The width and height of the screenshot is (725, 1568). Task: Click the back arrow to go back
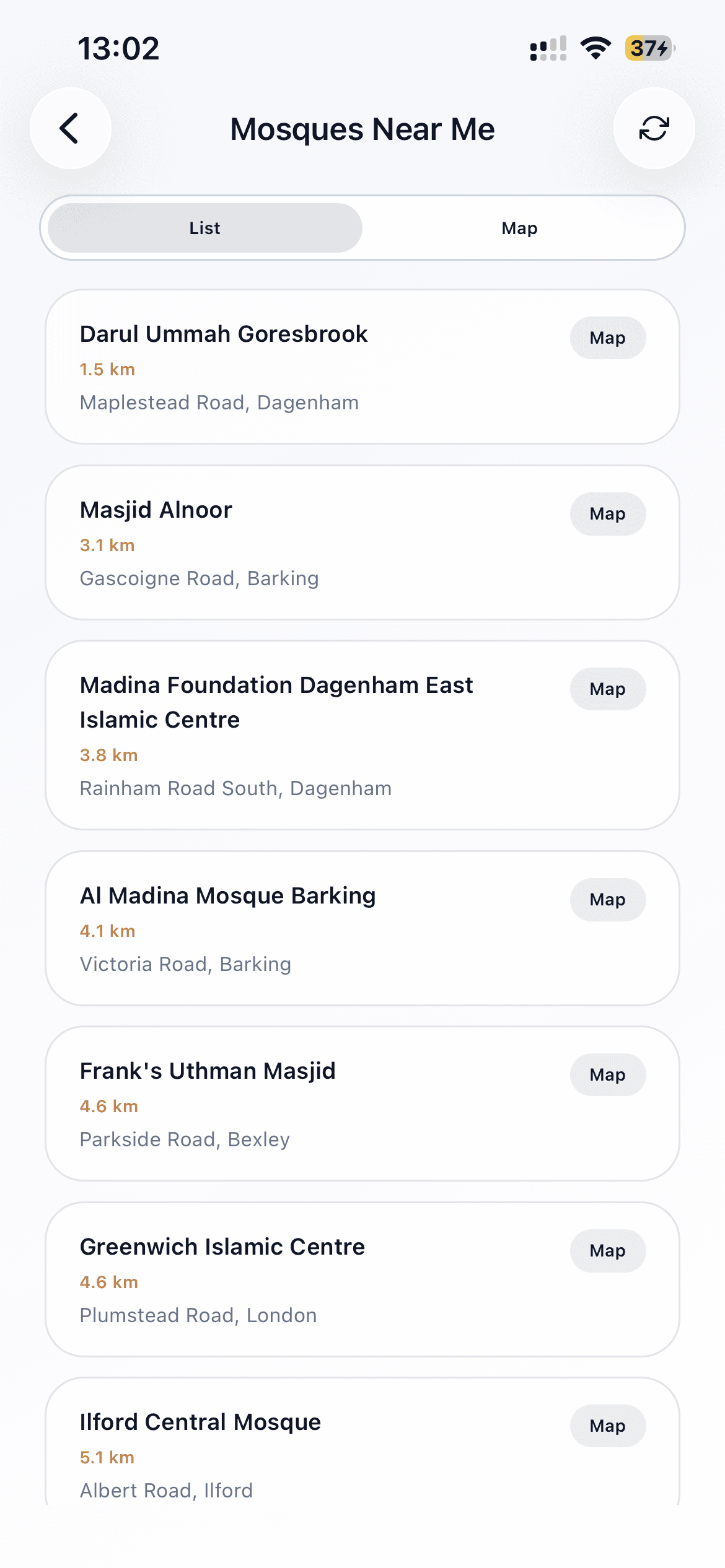pyautogui.click(x=70, y=129)
